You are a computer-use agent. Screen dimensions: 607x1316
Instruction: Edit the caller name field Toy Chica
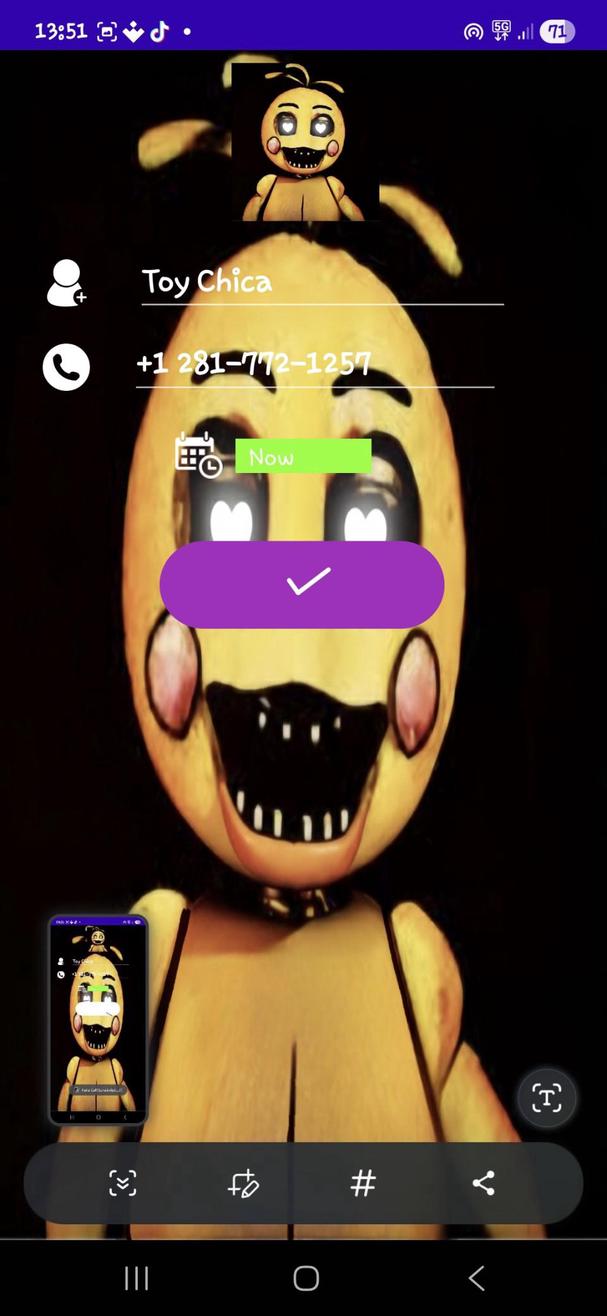pyautogui.click(x=320, y=282)
